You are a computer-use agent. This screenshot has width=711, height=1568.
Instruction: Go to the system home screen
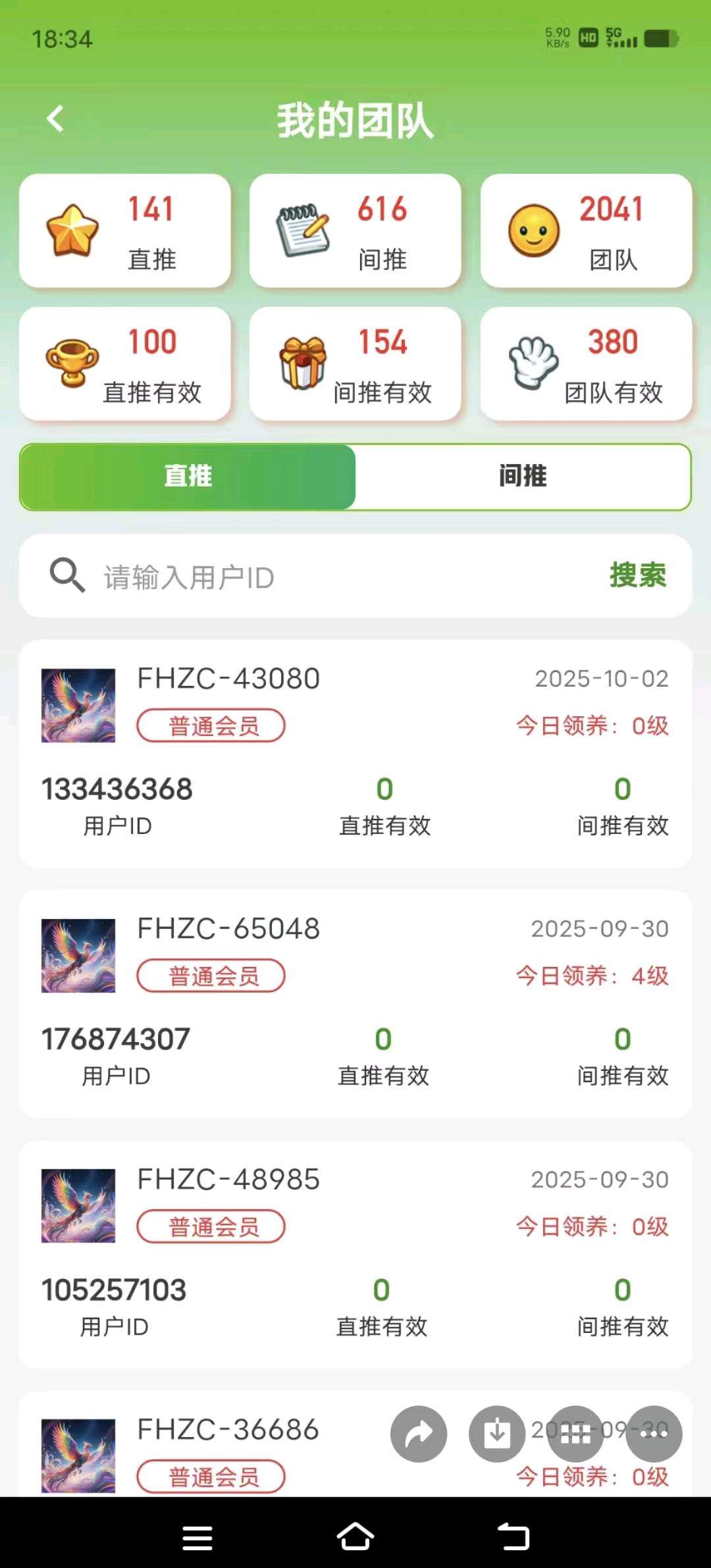pyautogui.click(x=355, y=1536)
